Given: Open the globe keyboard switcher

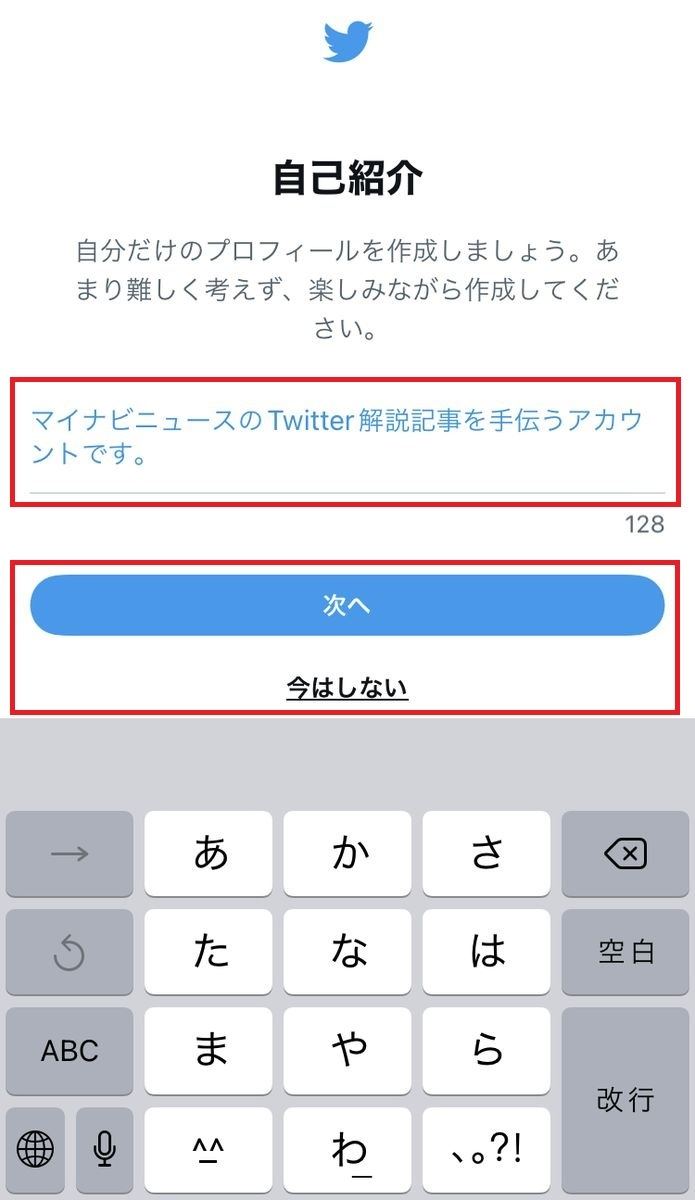Looking at the screenshot, I should coord(36,1150).
